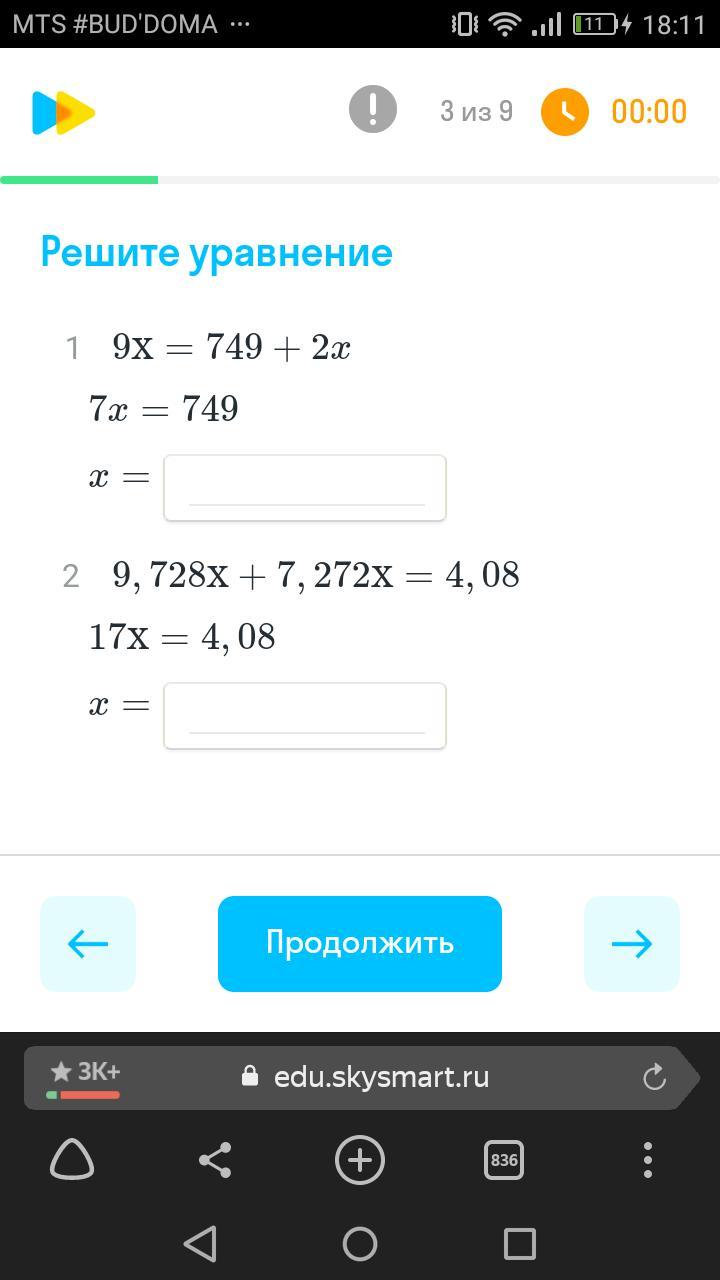Enter answer for equation 17x = 4,08
The height and width of the screenshot is (1280, 720).
click(x=305, y=716)
